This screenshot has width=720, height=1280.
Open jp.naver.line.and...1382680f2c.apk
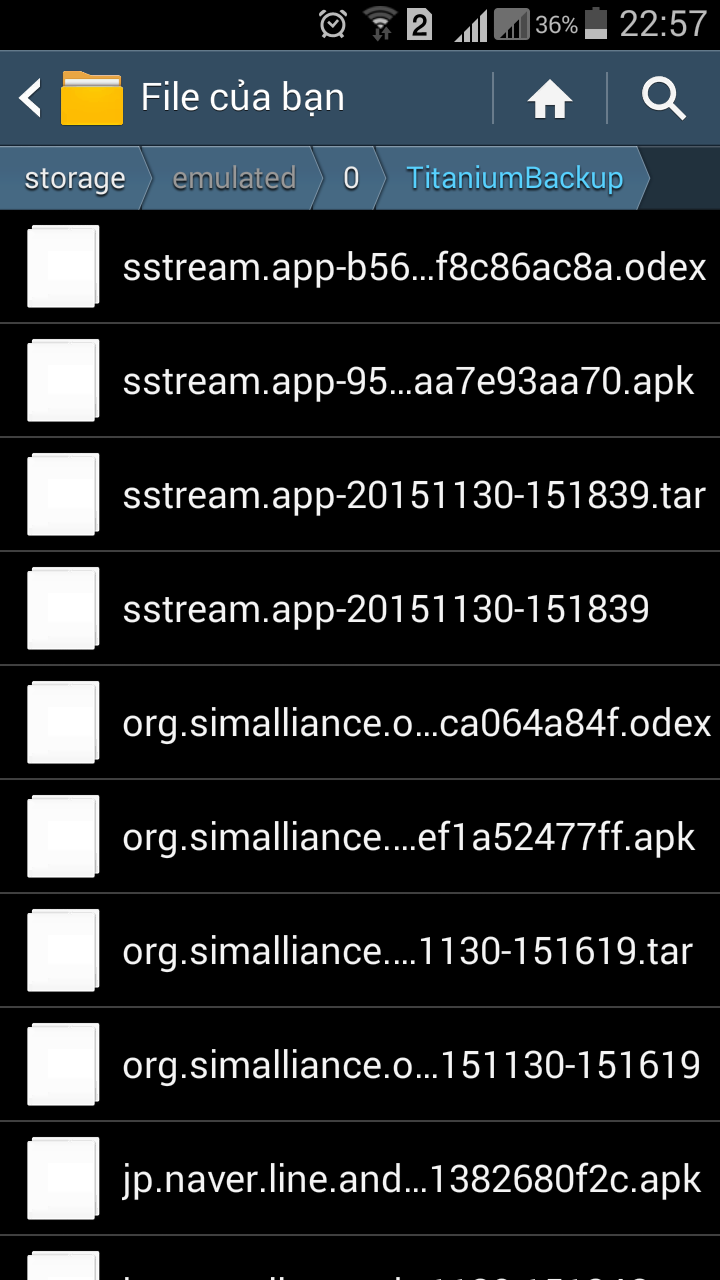[412, 1179]
